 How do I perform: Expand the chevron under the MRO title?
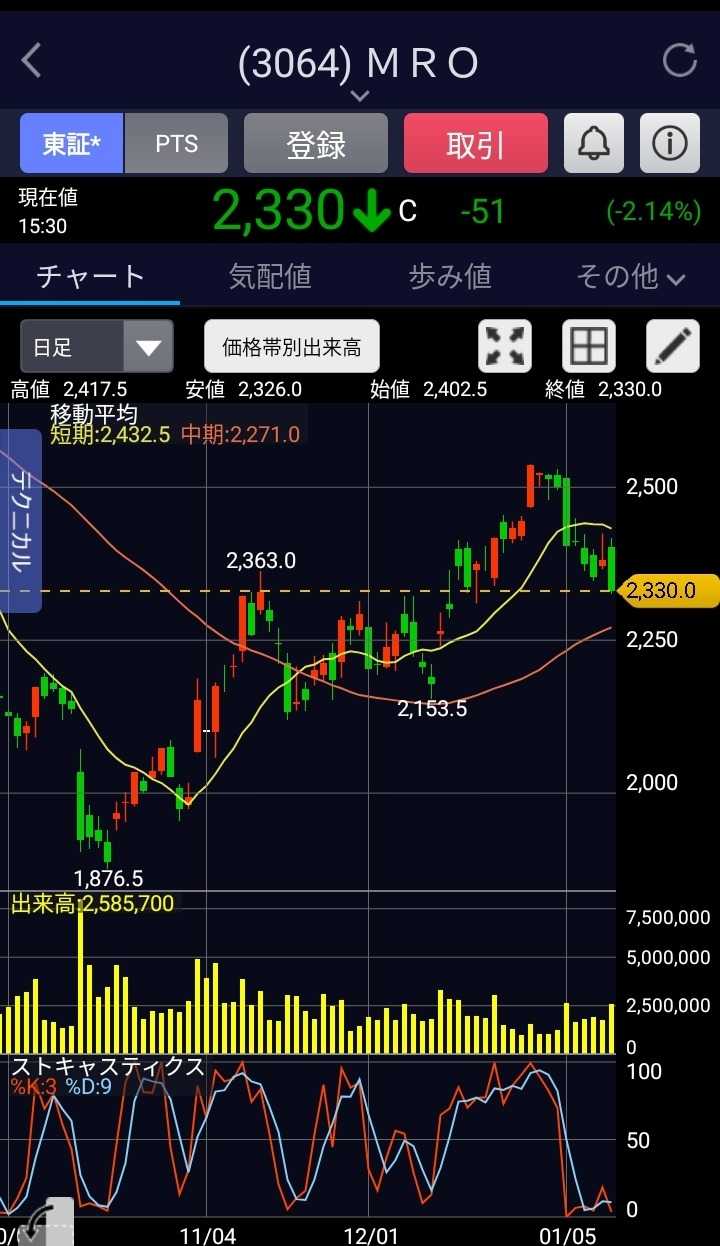click(360, 96)
